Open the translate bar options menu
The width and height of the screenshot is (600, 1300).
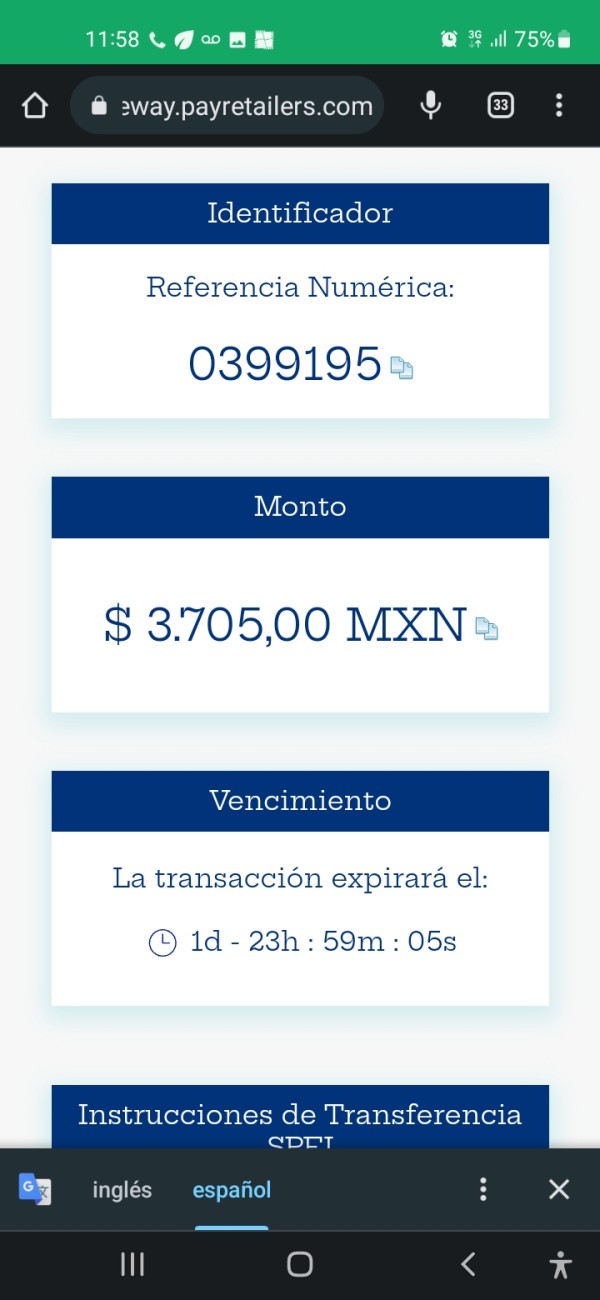pyautogui.click(x=483, y=1189)
